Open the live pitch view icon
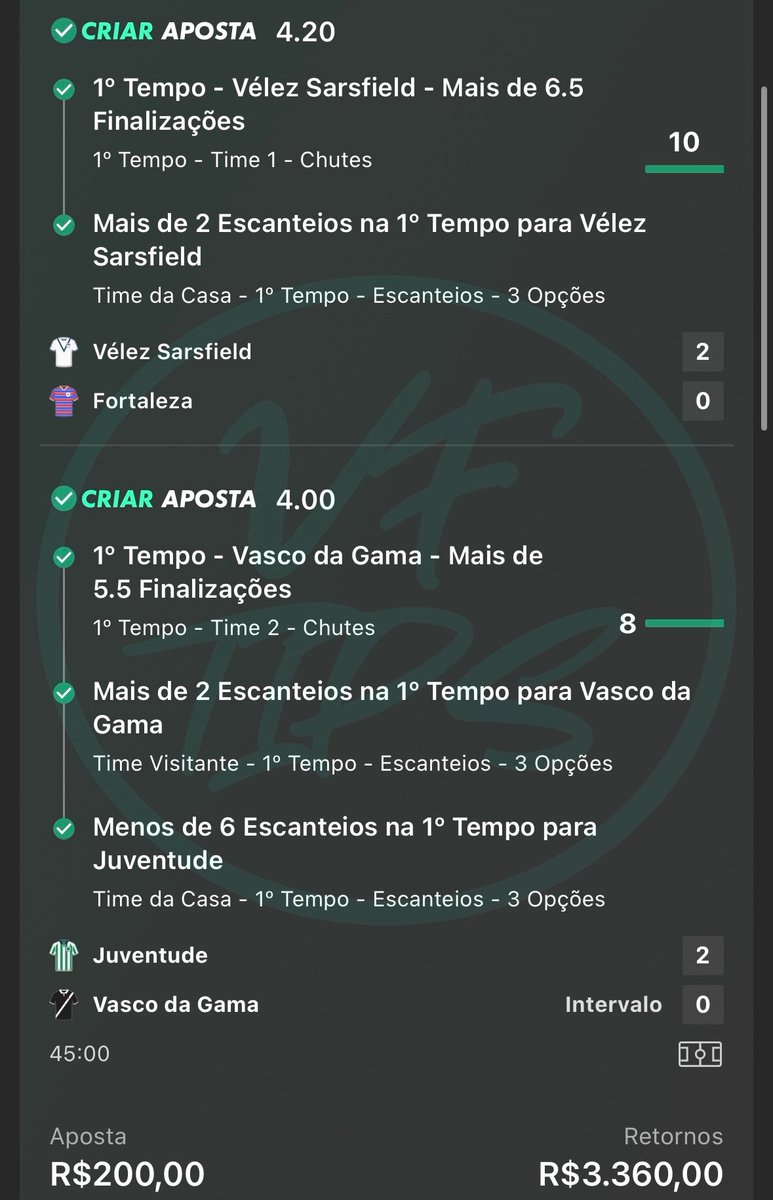 pos(699,1054)
